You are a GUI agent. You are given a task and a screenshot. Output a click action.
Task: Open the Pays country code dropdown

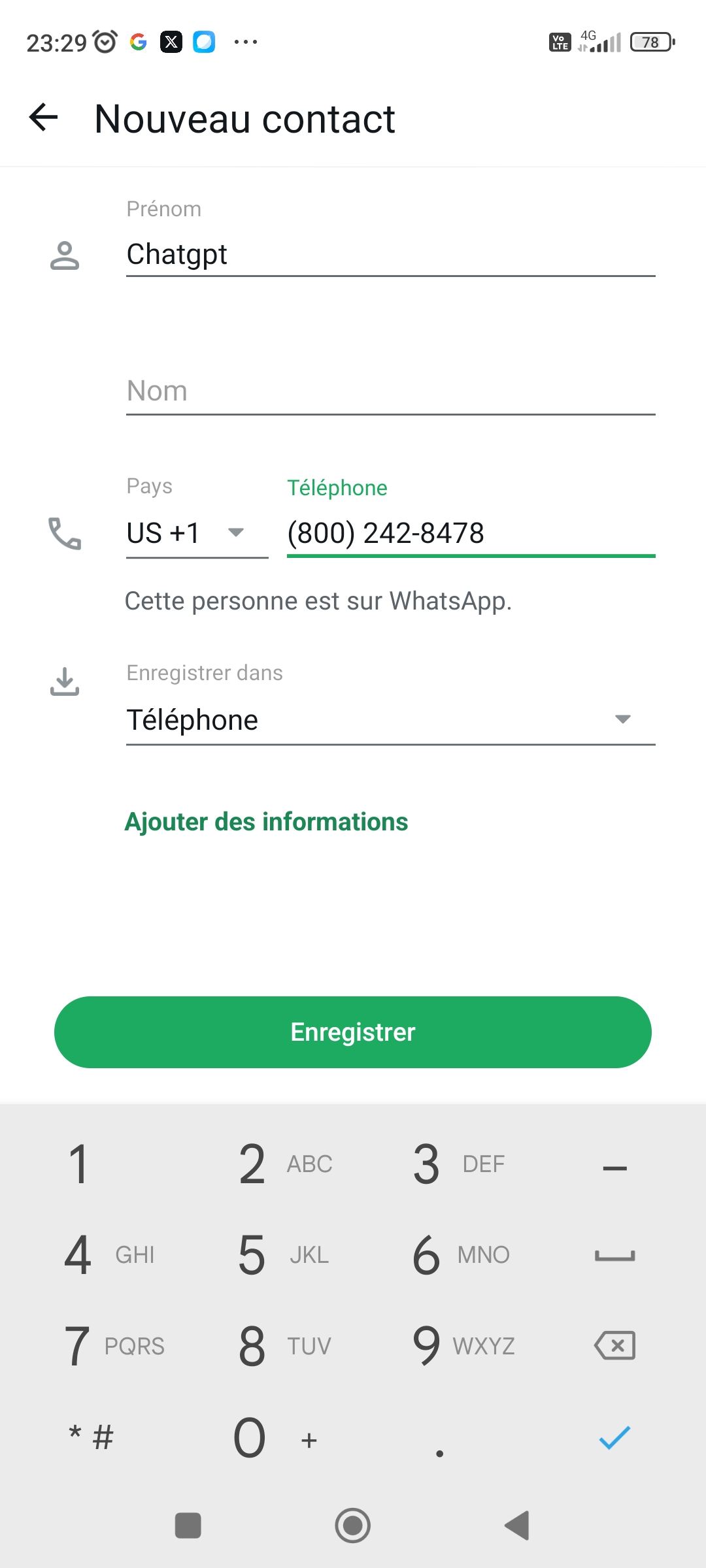[196, 533]
